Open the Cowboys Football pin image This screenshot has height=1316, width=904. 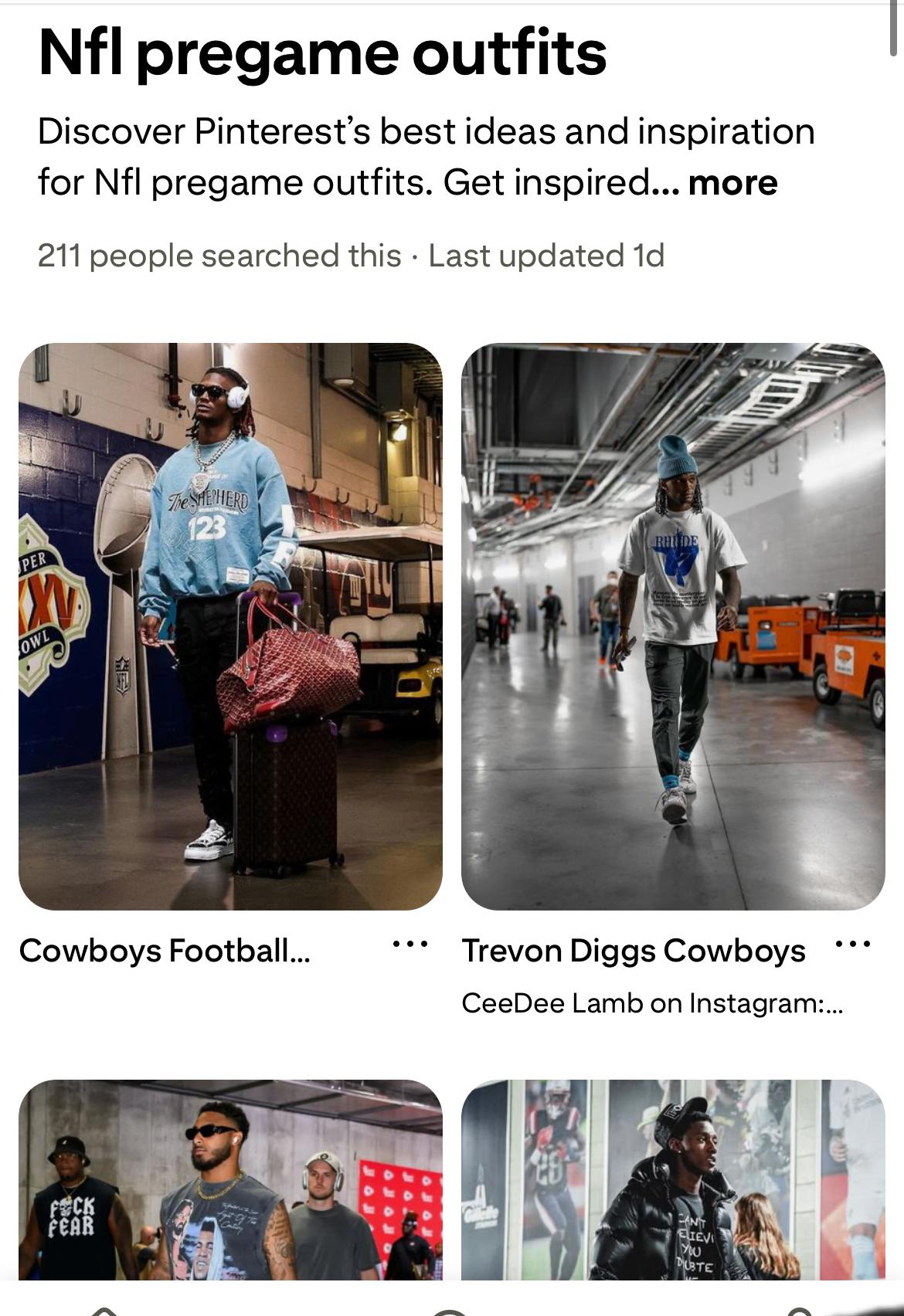pyautogui.click(x=230, y=626)
